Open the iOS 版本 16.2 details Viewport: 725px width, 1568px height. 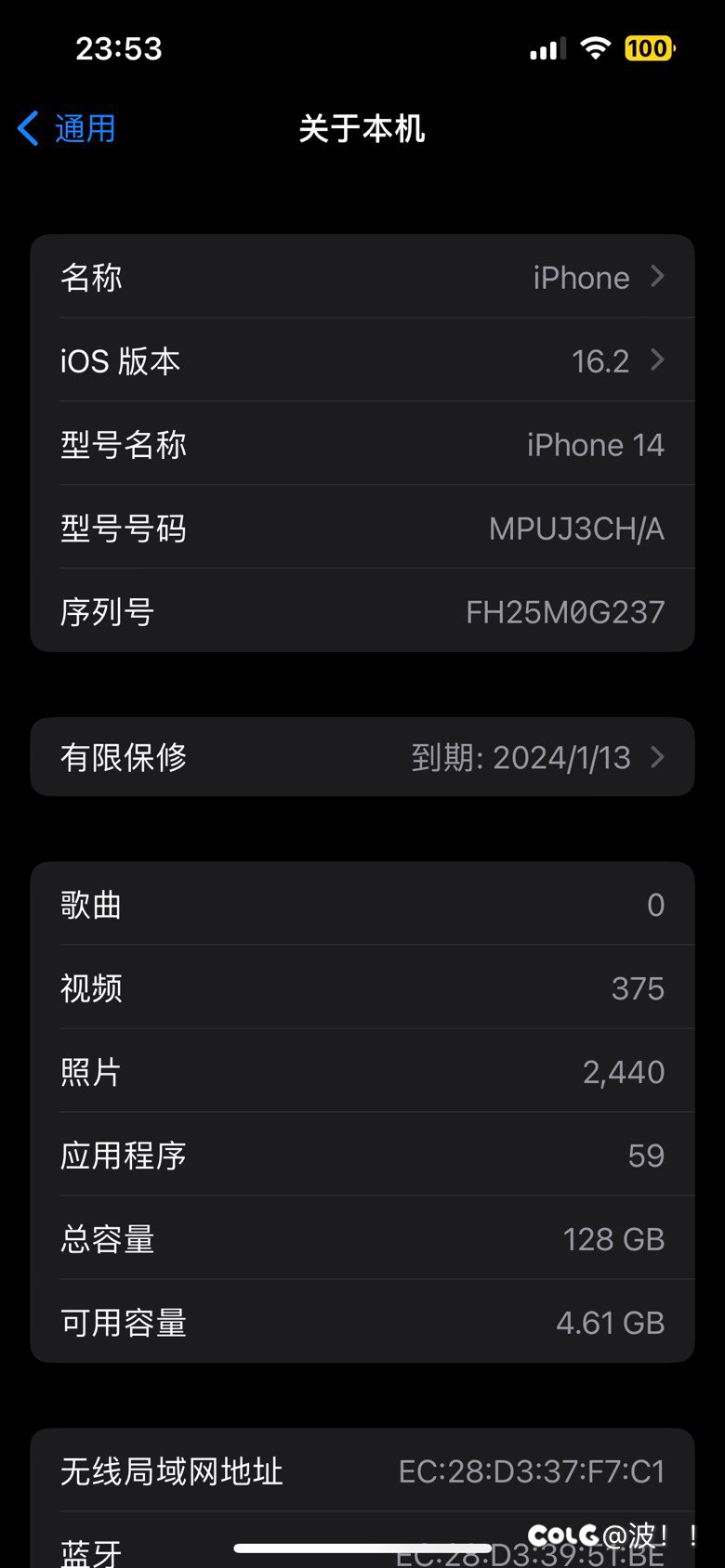coord(362,360)
